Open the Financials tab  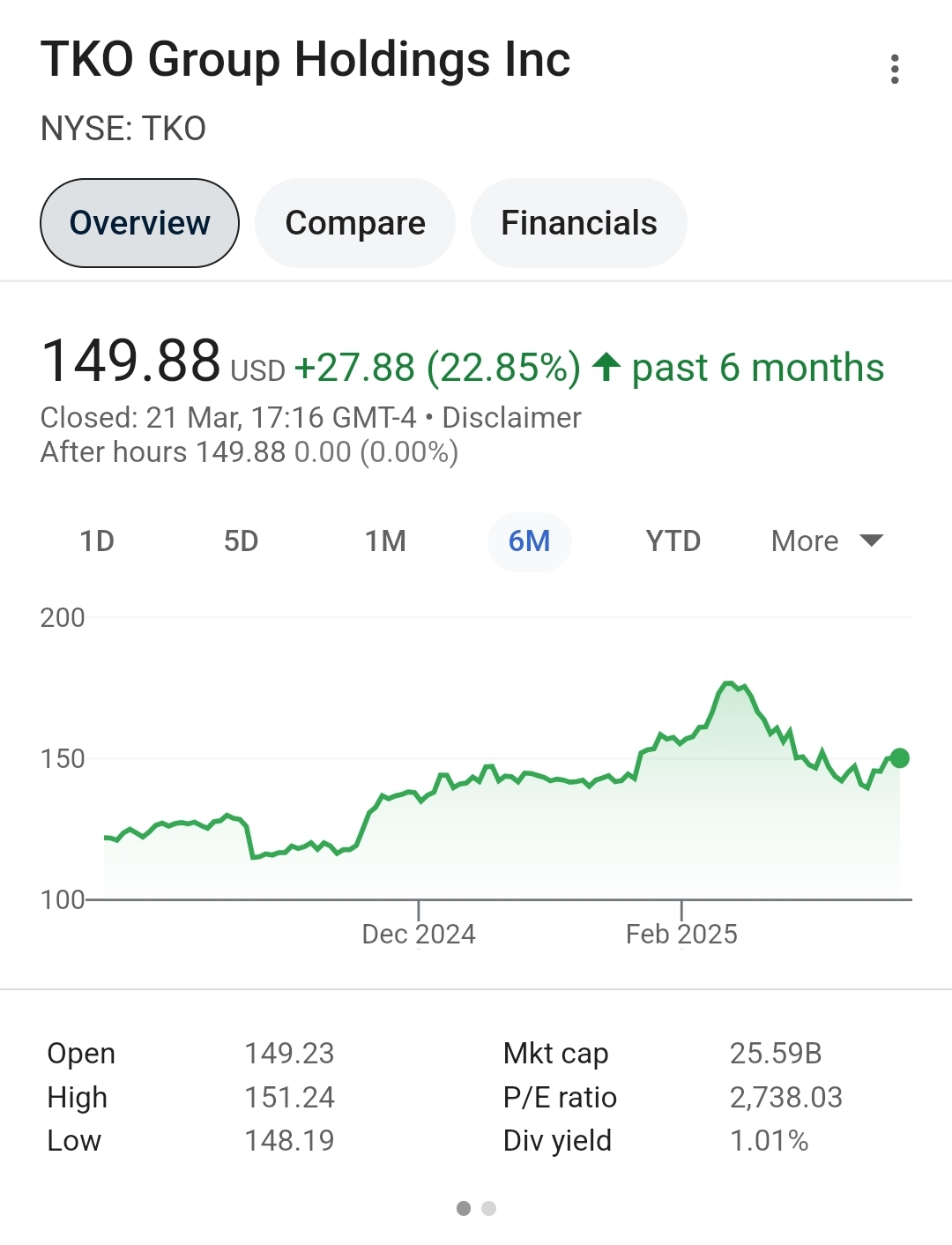[x=578, y=223]
